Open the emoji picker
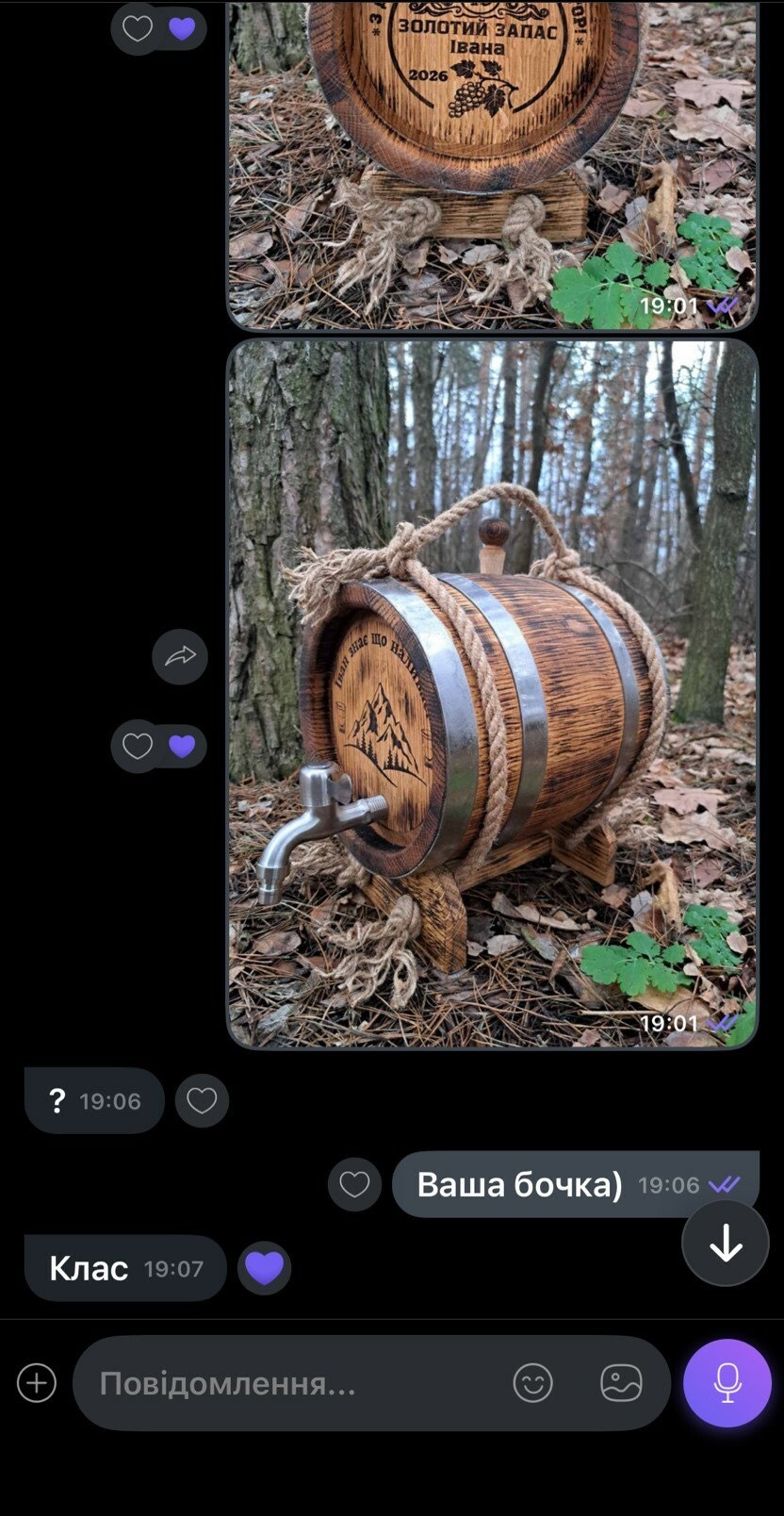This screenshot has height=1516, width=784. [532, 1383]
